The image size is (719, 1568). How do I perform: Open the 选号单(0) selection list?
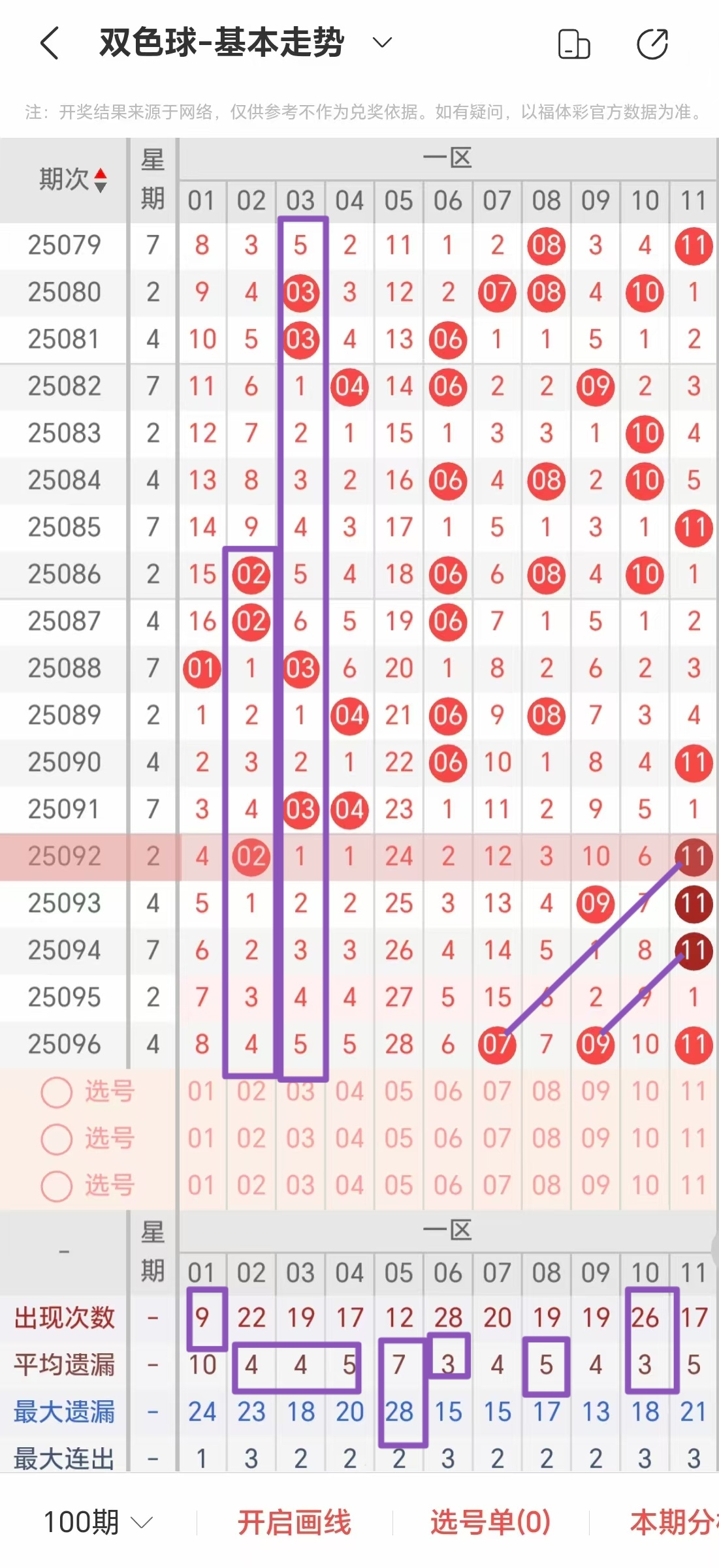point(490,1521)
